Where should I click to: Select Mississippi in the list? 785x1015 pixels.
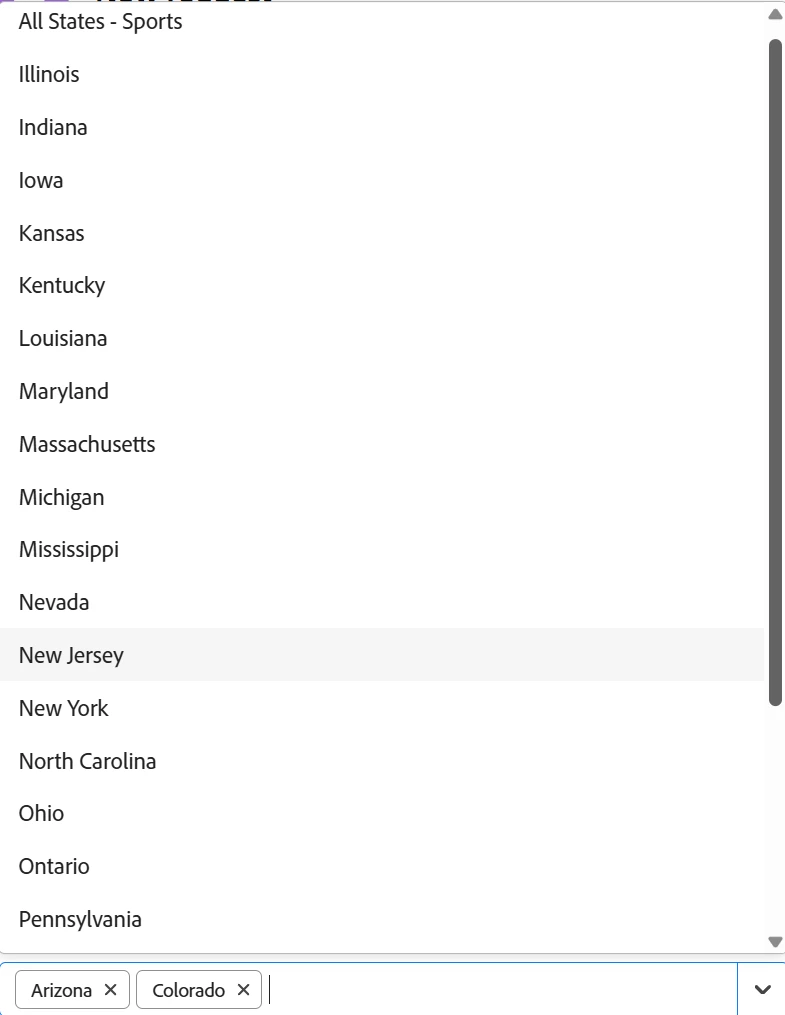pyautogui.click(x=69, y=550)
